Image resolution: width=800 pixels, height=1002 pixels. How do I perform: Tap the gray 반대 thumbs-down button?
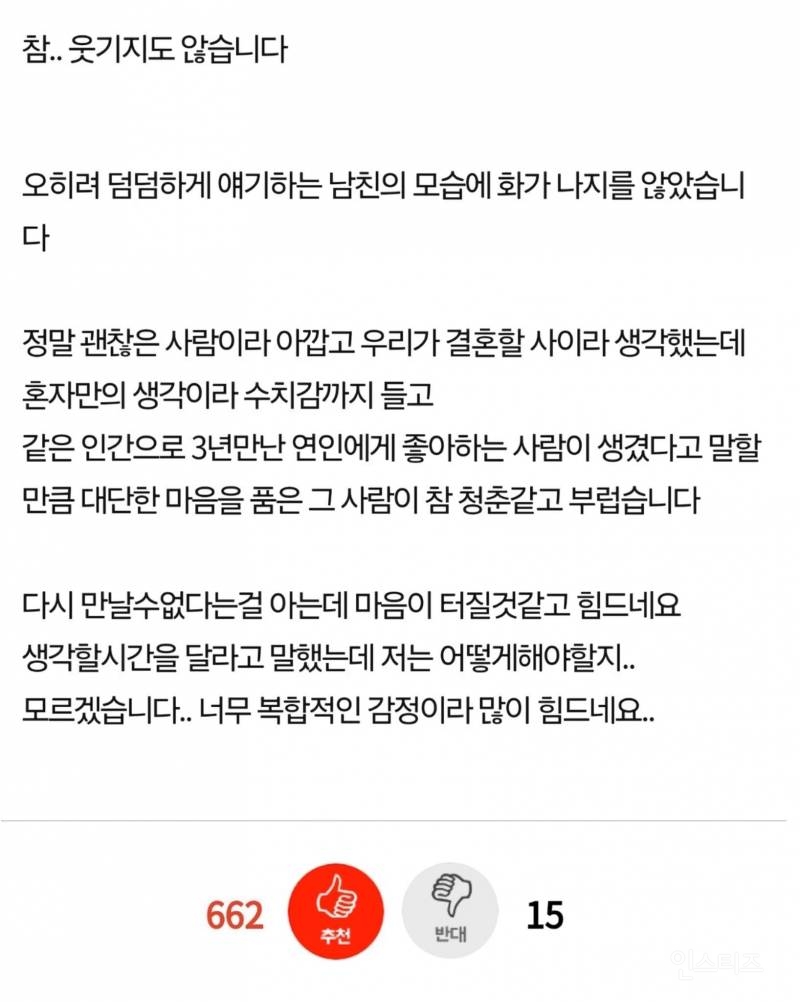coord(449,911)
